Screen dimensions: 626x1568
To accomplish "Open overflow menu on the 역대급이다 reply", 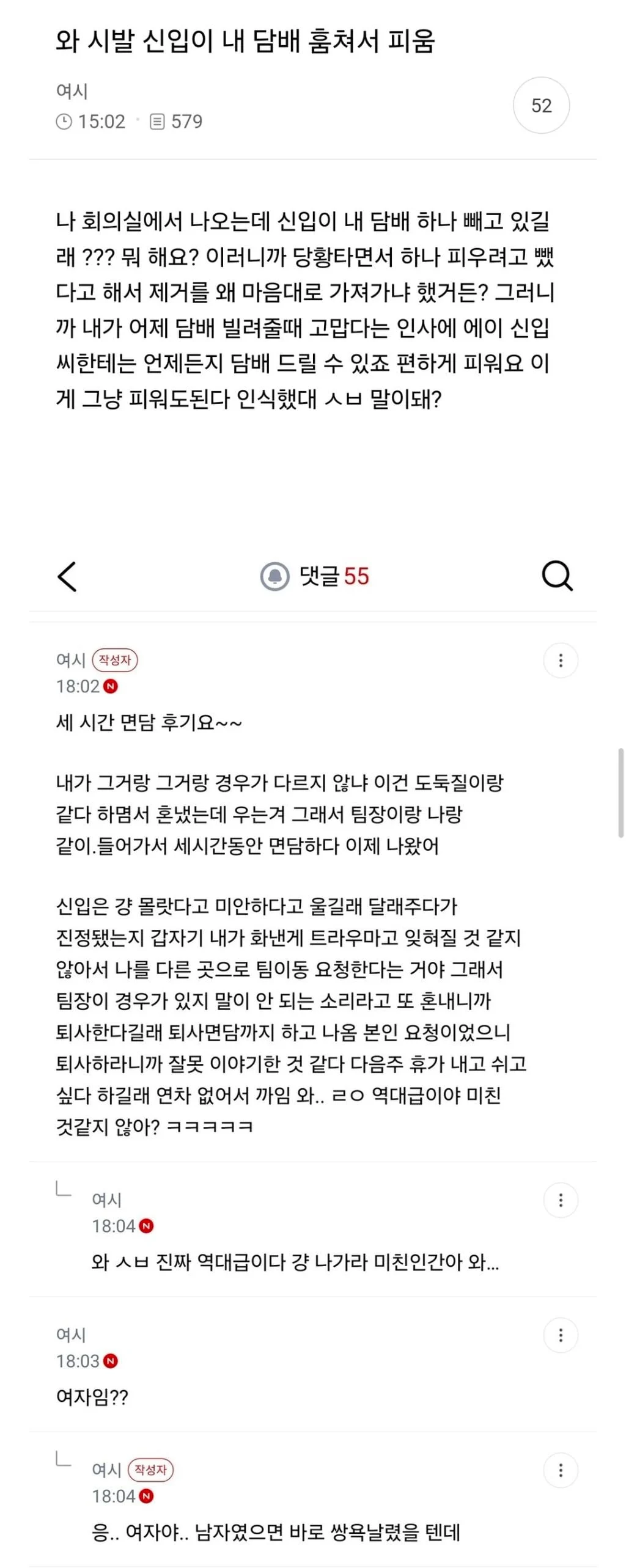I will tap(561, 1200).
